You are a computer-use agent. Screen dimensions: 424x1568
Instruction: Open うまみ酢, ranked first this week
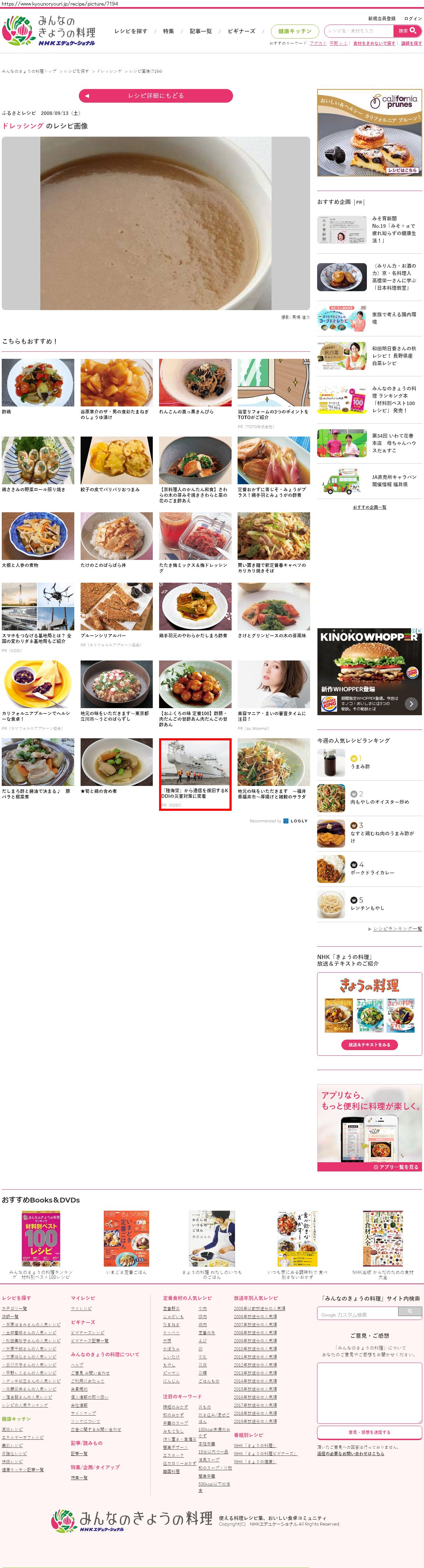tap(360, 766)
